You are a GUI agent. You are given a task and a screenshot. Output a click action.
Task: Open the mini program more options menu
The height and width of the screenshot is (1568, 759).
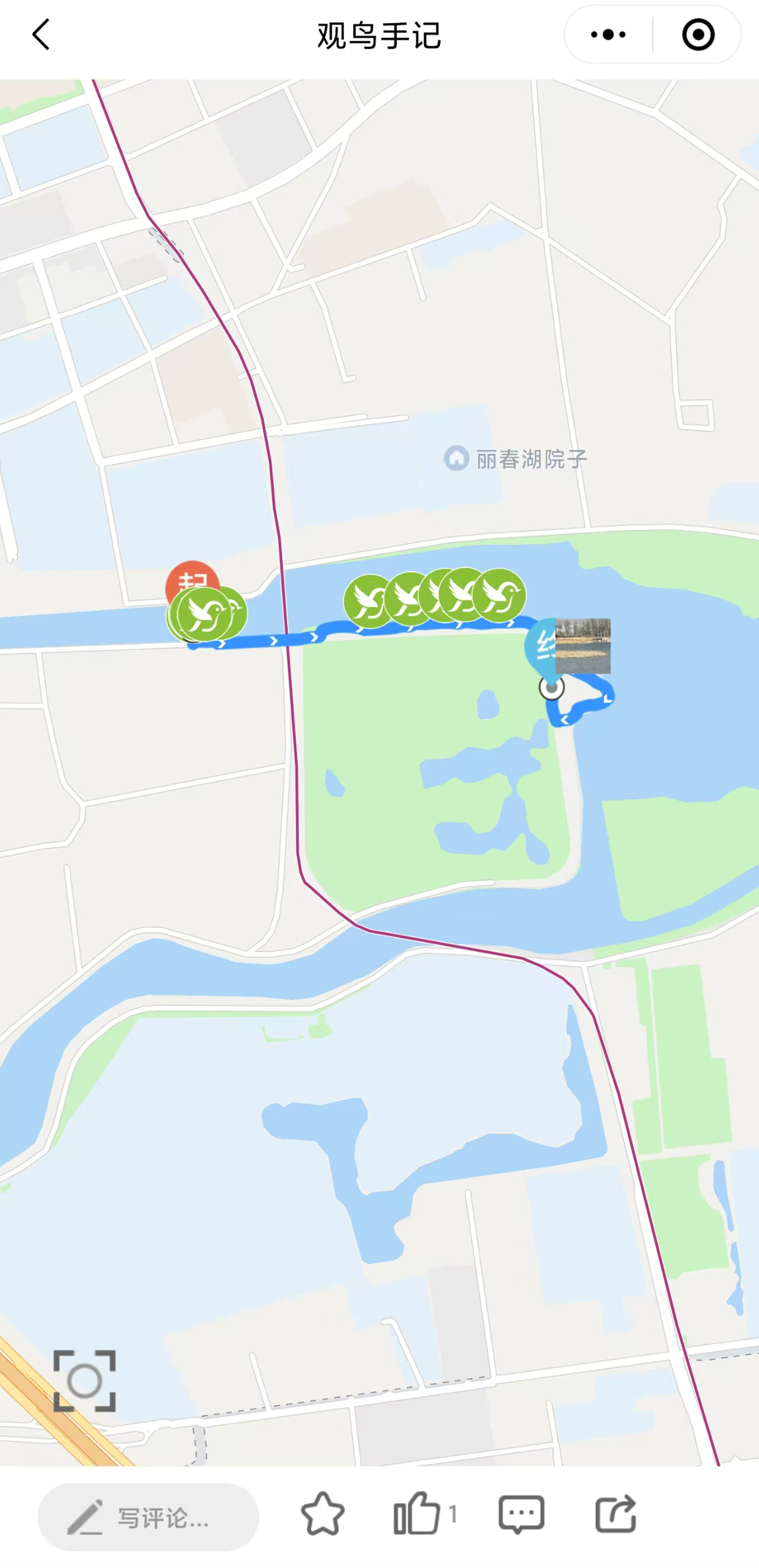pyautogui.click(x=608, y=35)
